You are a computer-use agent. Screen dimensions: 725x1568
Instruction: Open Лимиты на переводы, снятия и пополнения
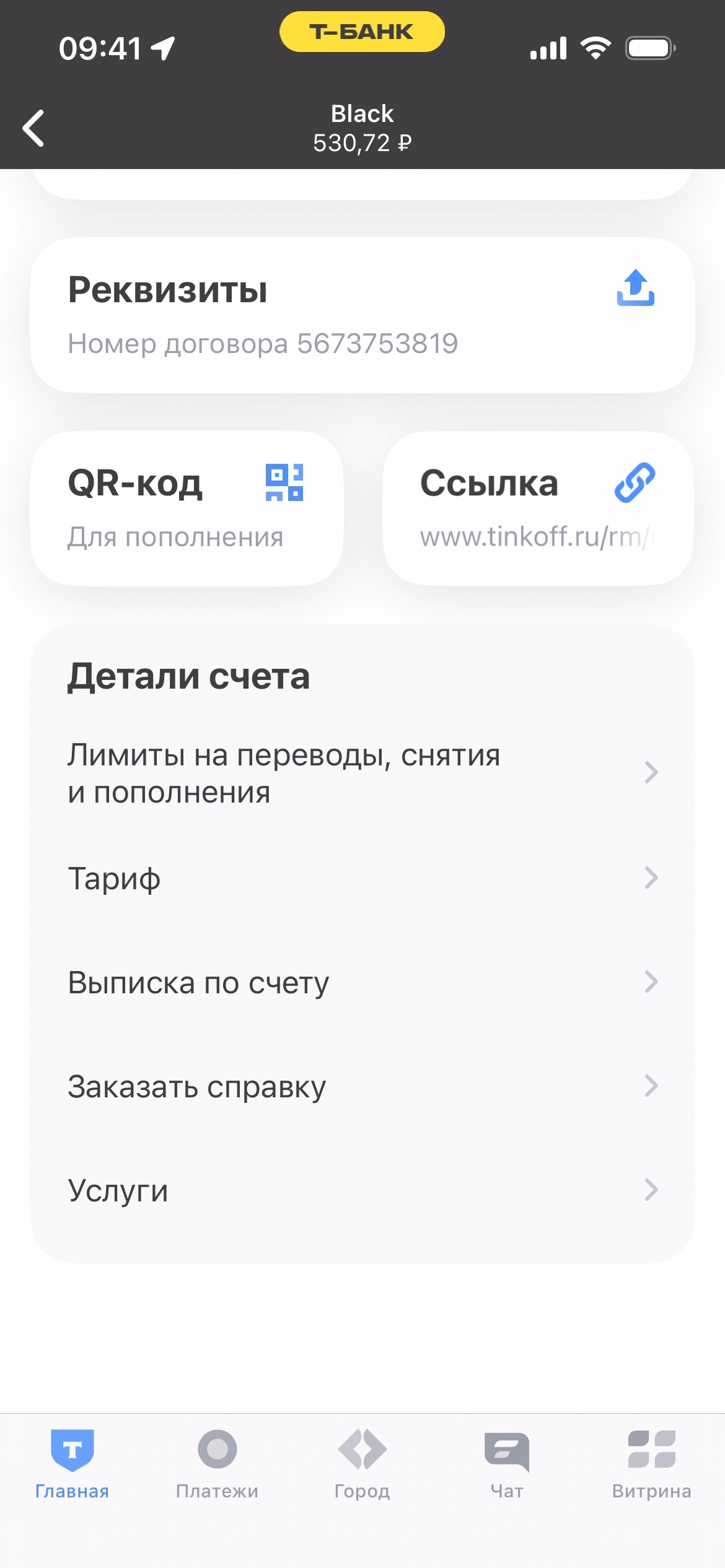pyautogui.click(x=362, y=773)
